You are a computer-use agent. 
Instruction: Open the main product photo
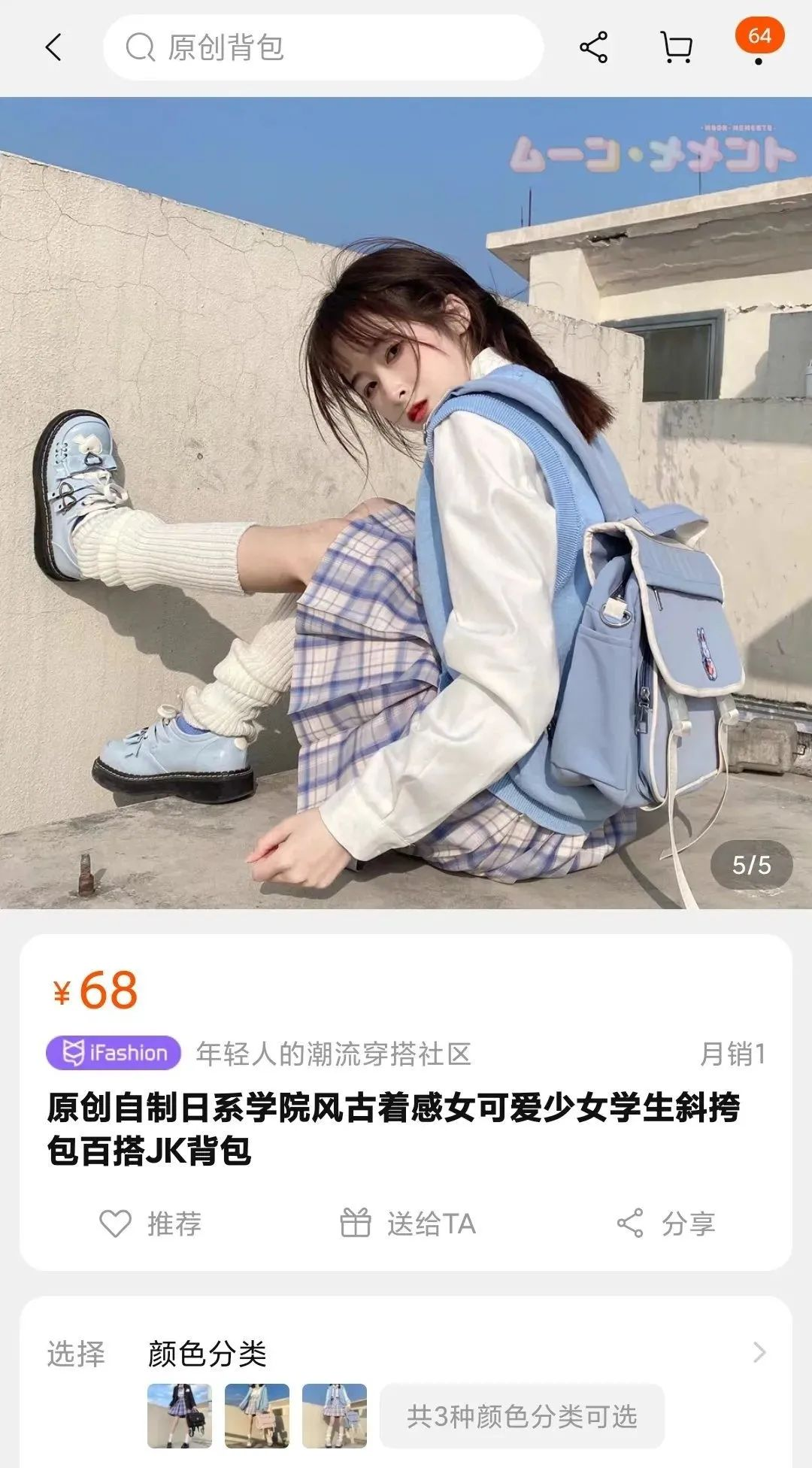(406, 502)
